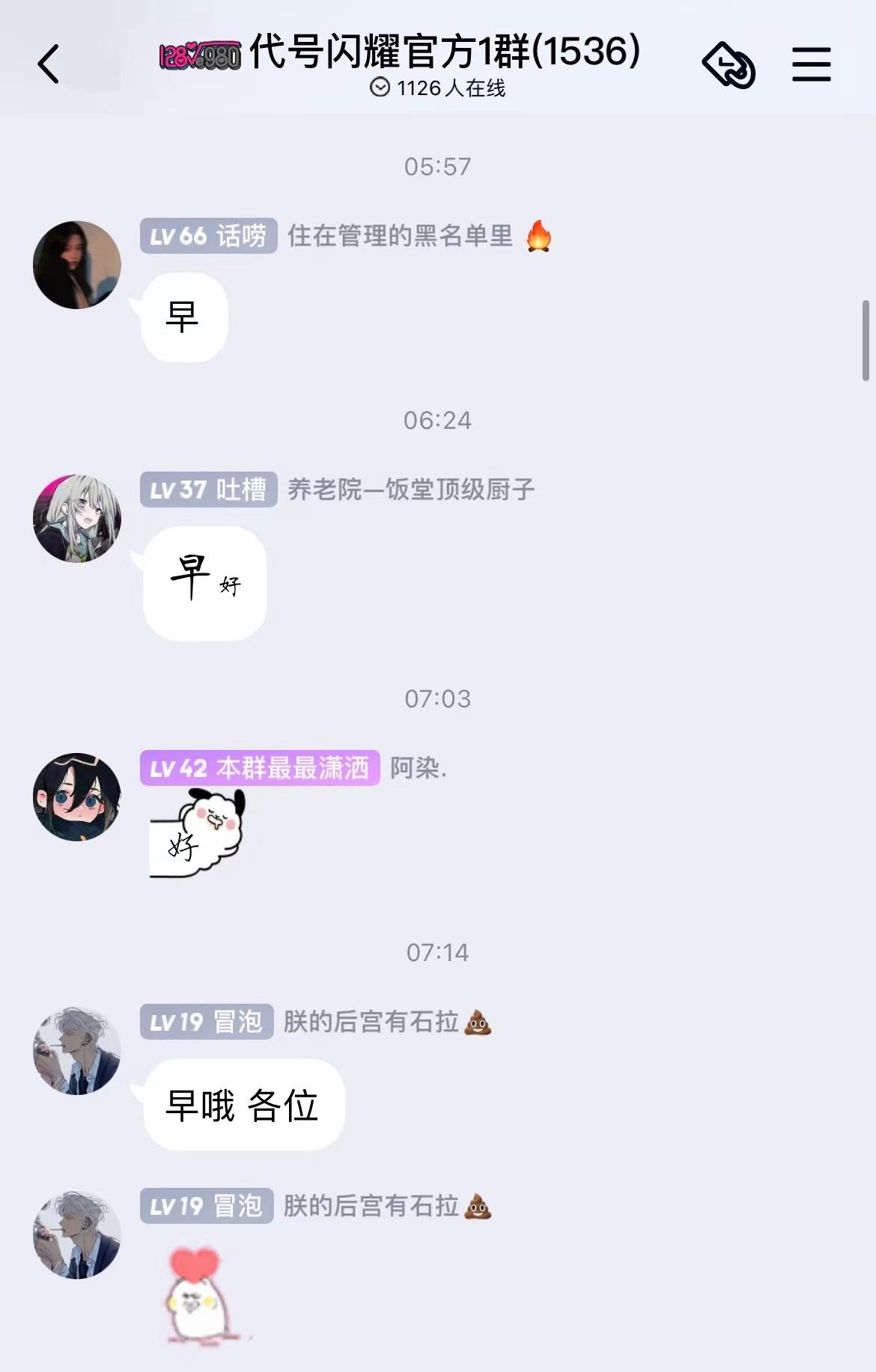
Task: View 阿染.'s profile avatar
Action: (x=77, y=797)
